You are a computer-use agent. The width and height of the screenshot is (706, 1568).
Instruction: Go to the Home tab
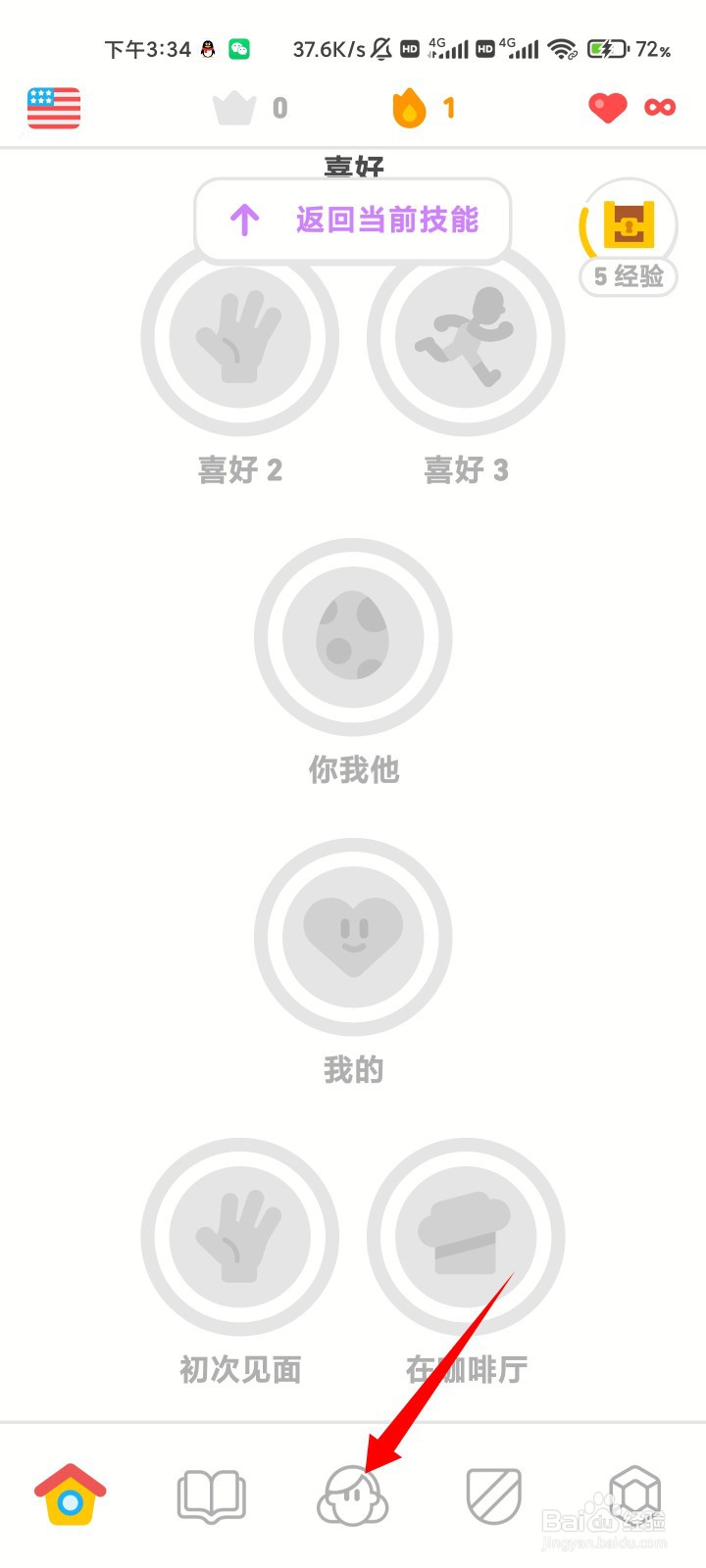point(71,1493)
